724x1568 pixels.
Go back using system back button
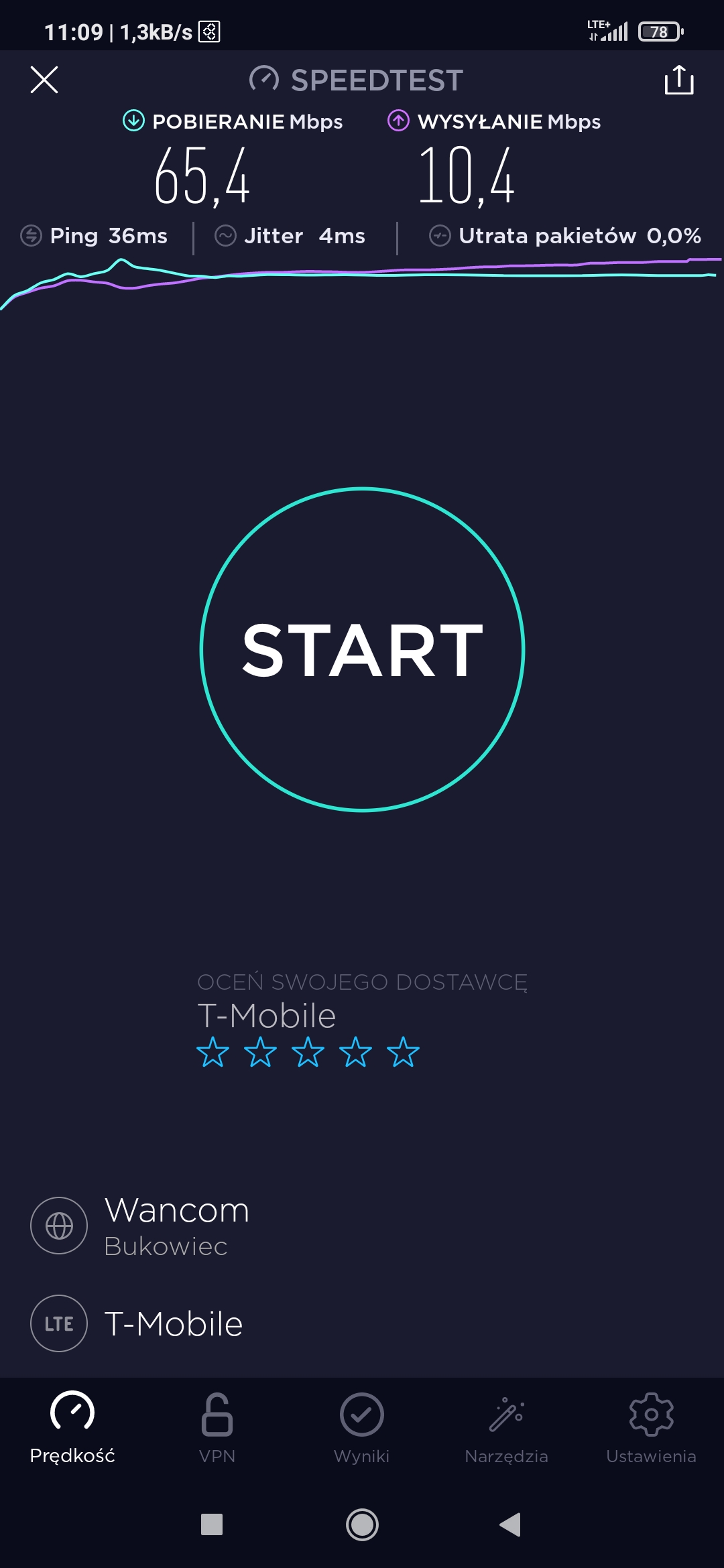510,1524
